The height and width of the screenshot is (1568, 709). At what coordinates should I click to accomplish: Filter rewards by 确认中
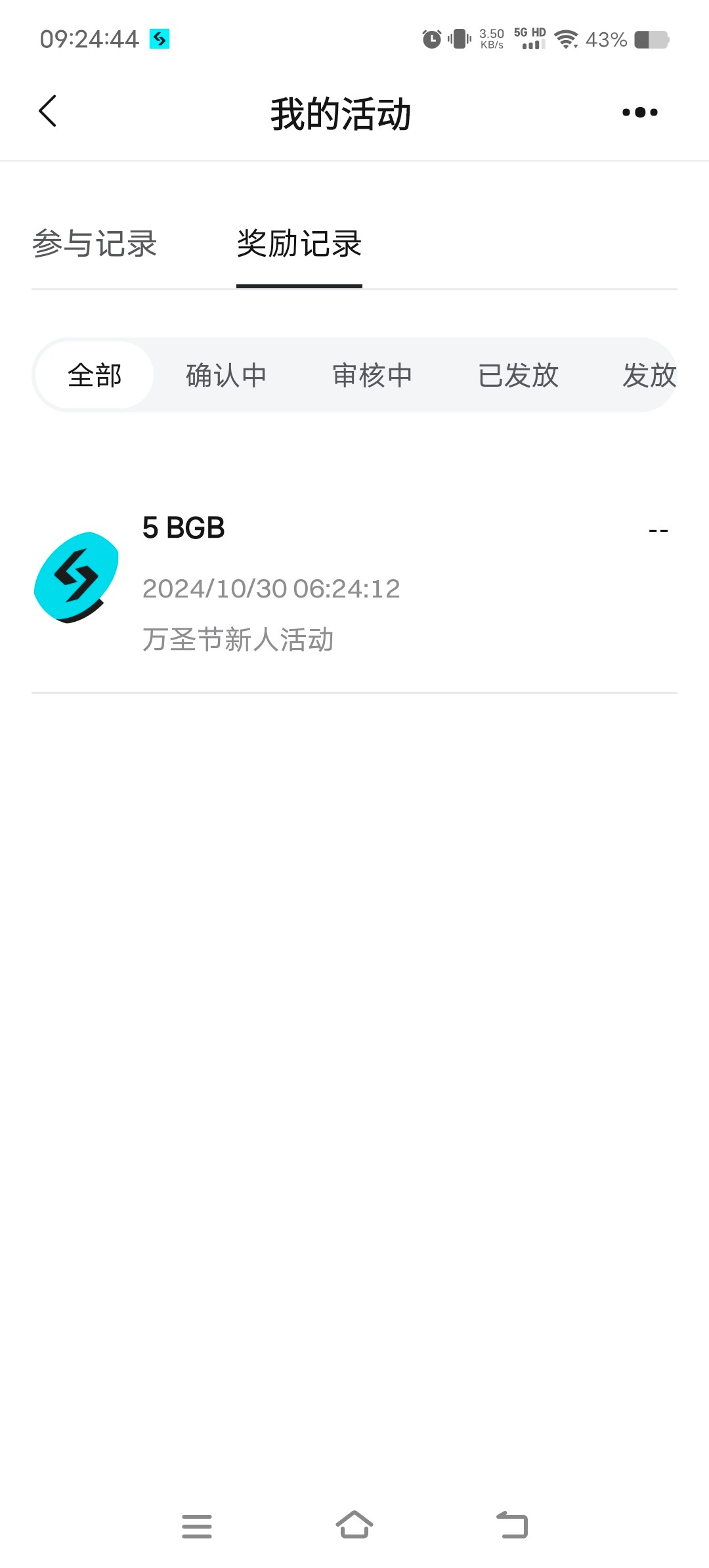226,376
